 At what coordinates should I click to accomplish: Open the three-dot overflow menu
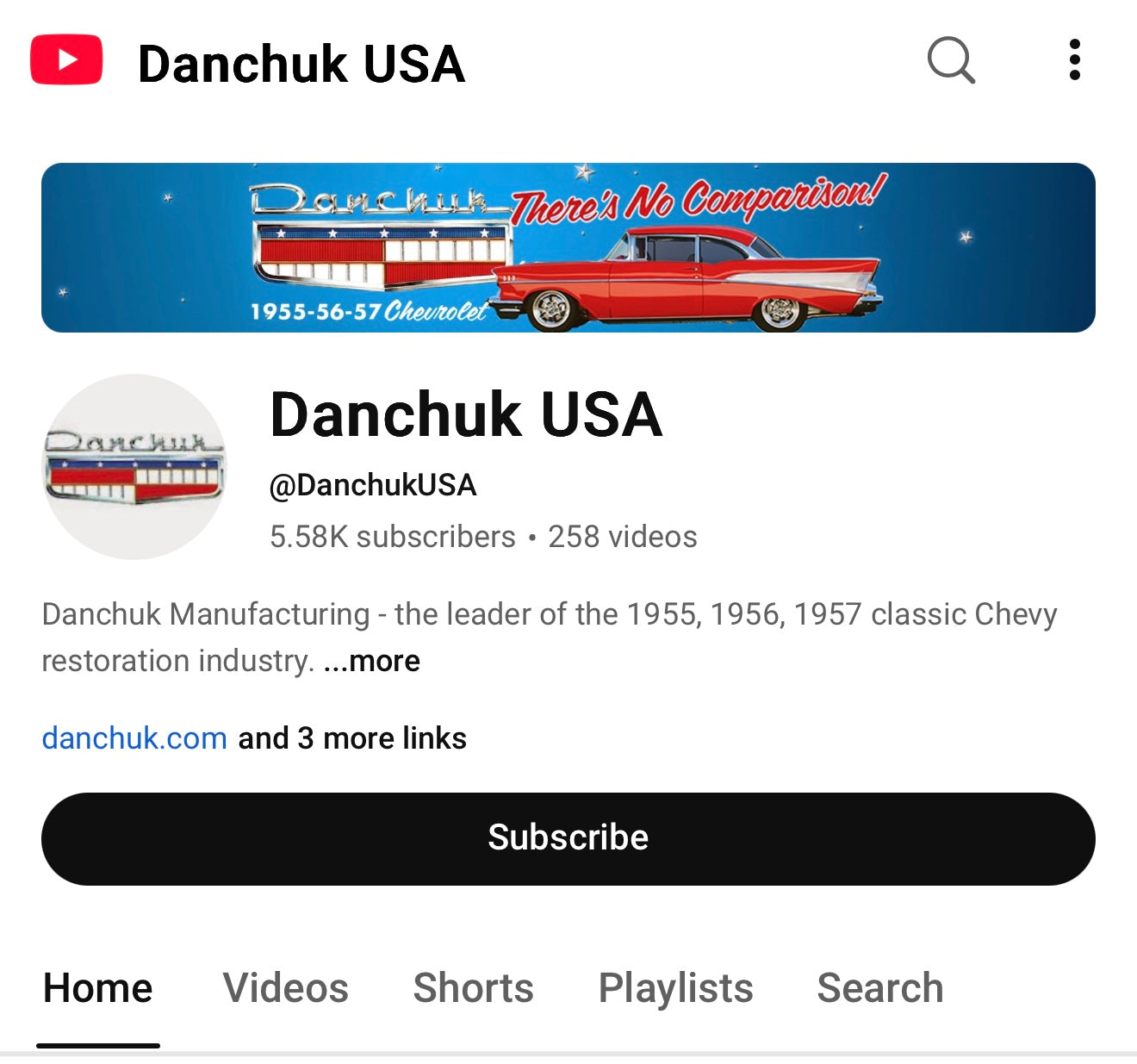1074,60
